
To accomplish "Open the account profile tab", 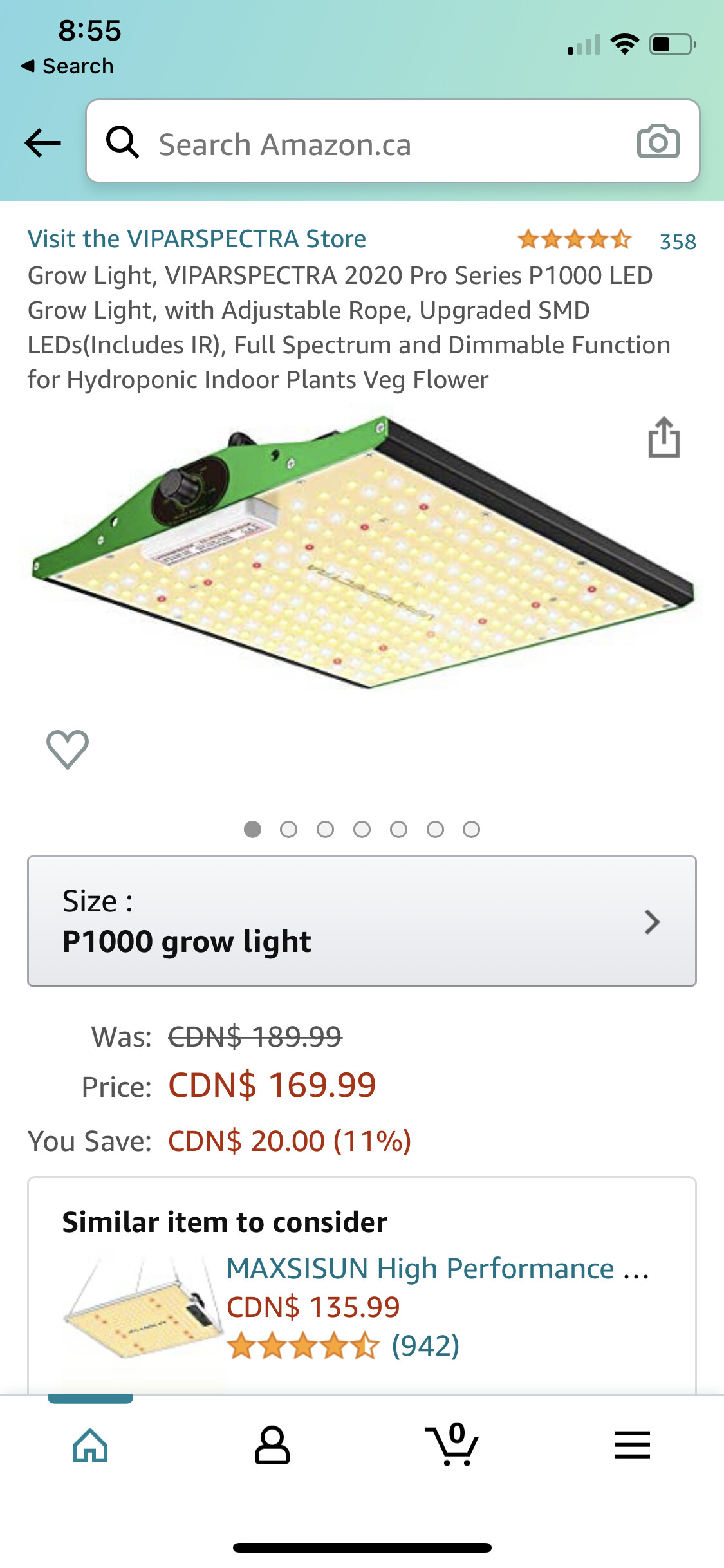I will (272, 1445).
